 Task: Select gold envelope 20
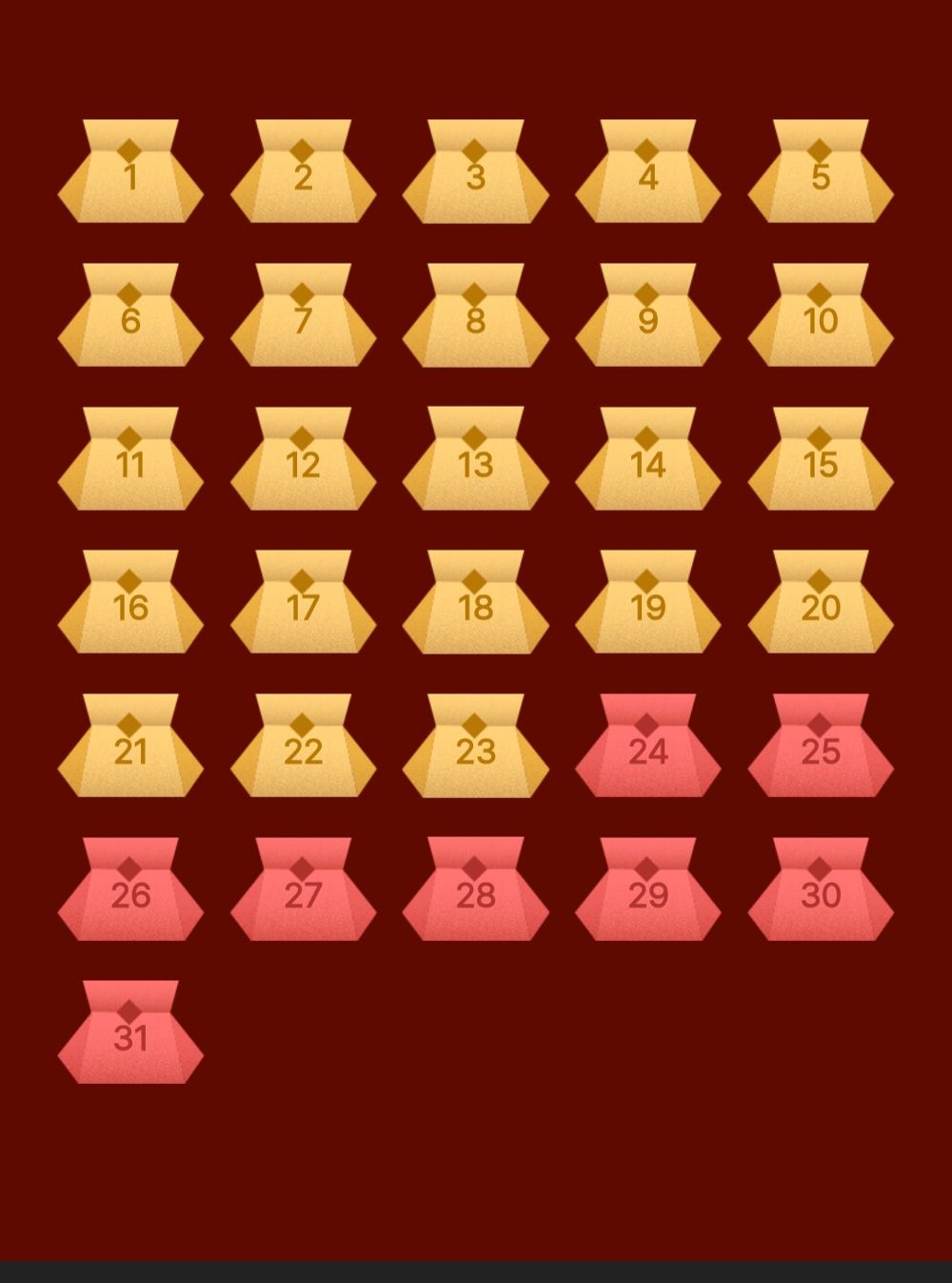(820, 603)
